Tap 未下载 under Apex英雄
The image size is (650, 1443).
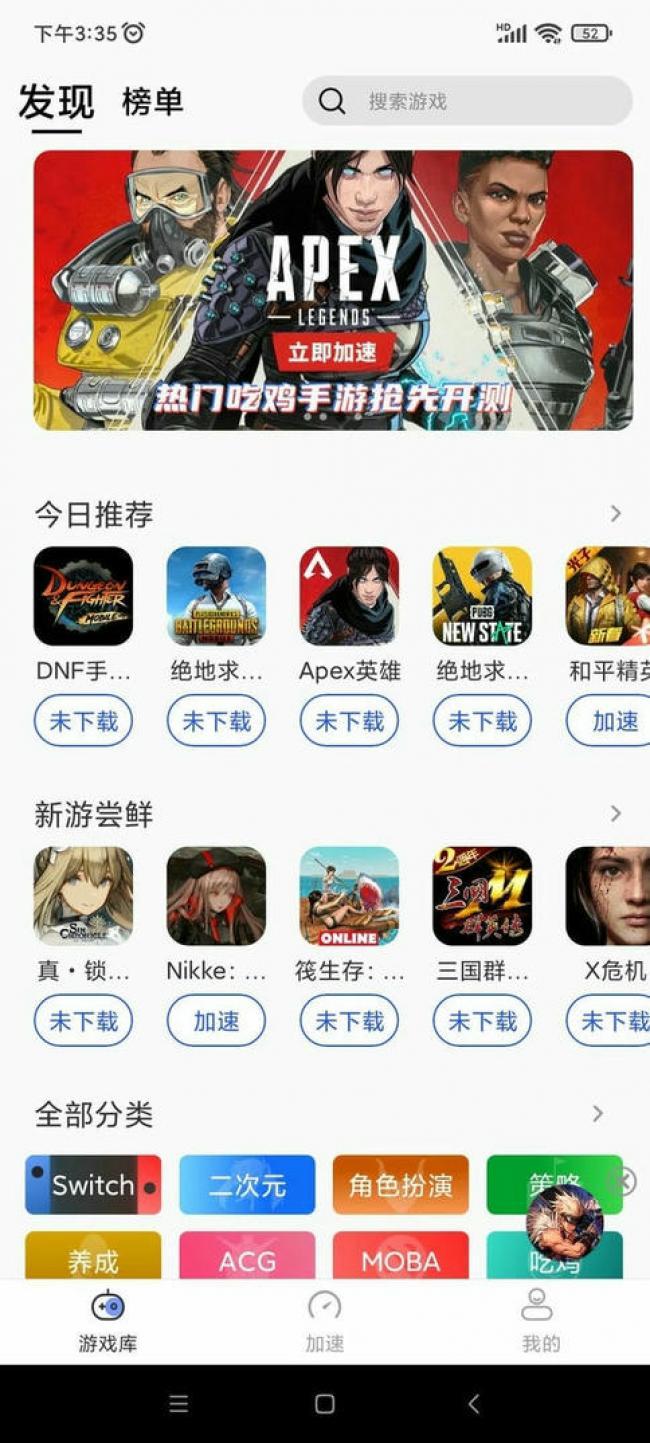(349, 721)
